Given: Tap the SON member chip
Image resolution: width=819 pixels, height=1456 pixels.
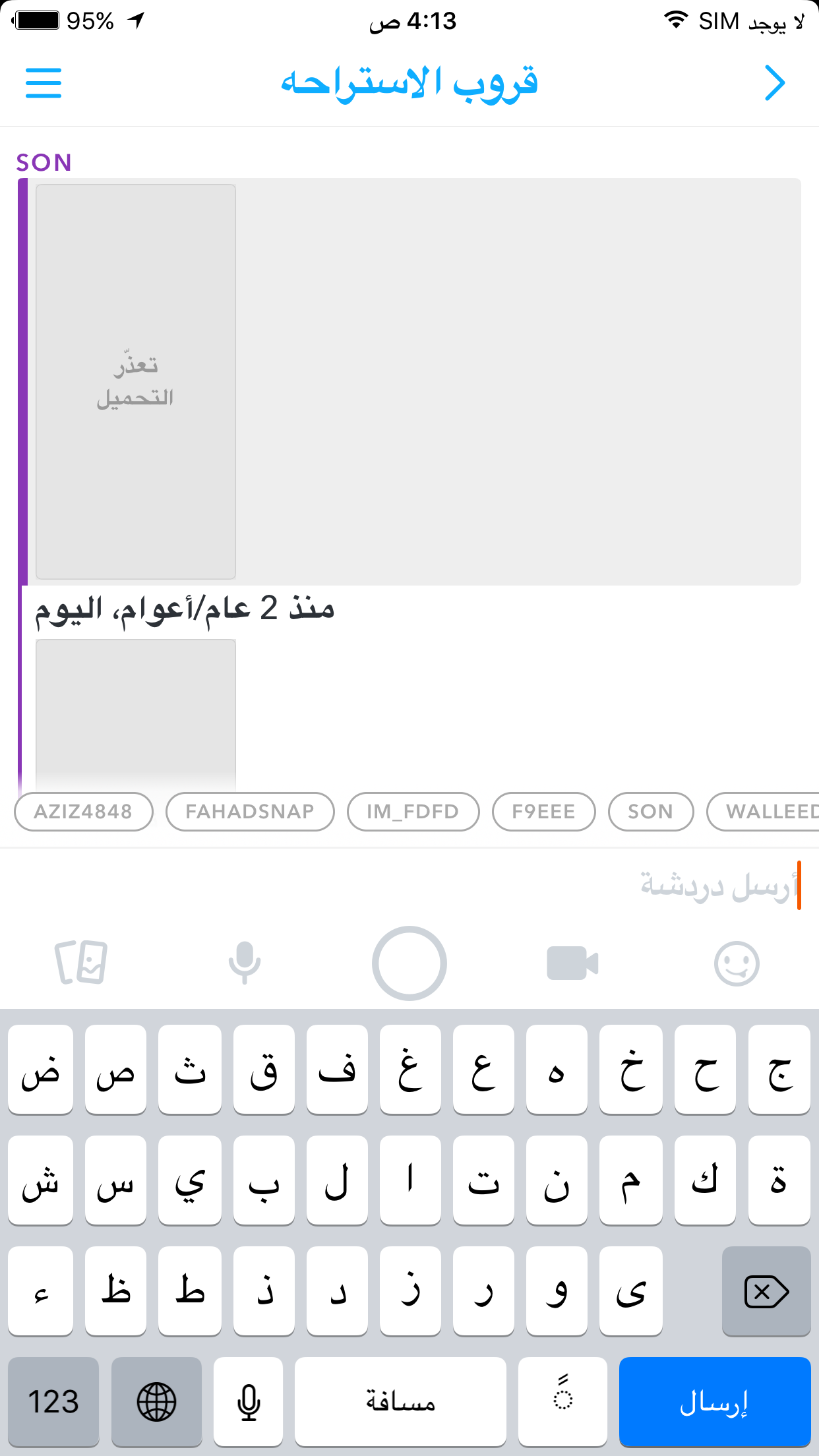Looking at the screenshot, I should click(x=650, y=811).
